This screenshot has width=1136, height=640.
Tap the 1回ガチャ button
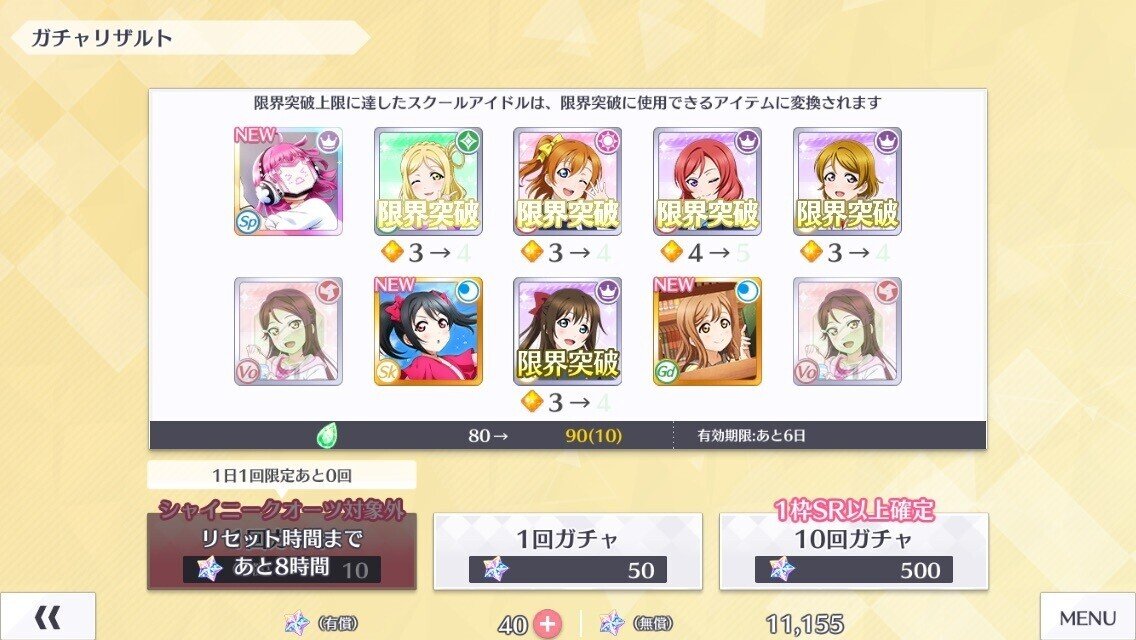[x=567, y=551]
